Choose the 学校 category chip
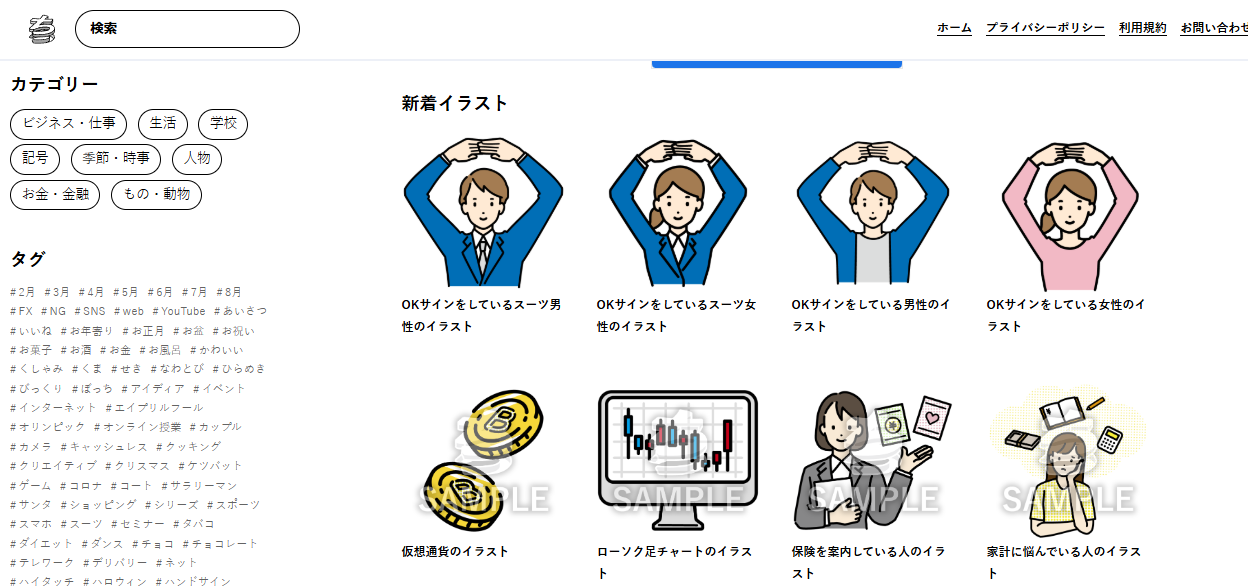 (x=223, y=124)
